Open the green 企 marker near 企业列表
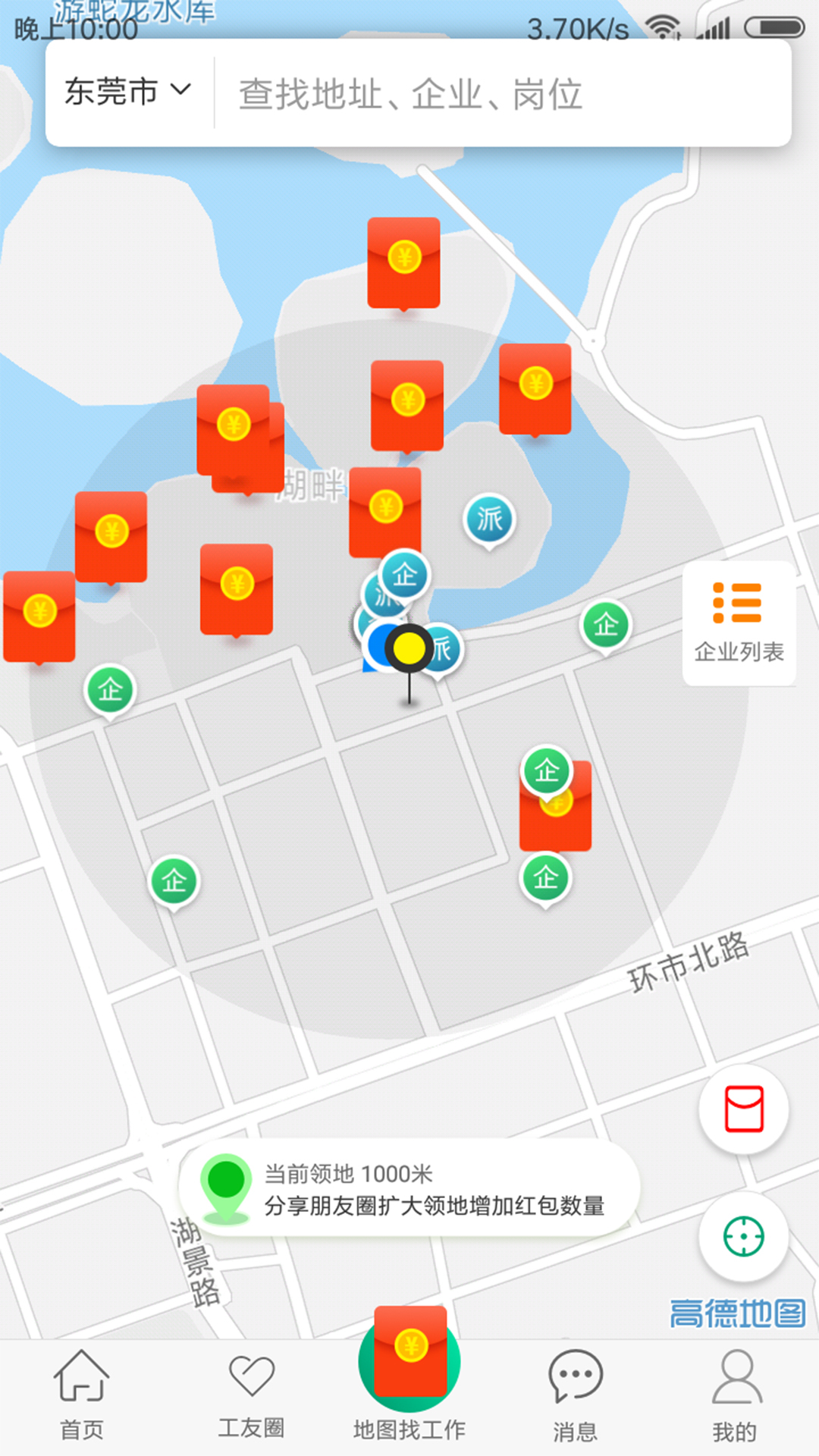Screen dimensions: 819x1456 605,626
